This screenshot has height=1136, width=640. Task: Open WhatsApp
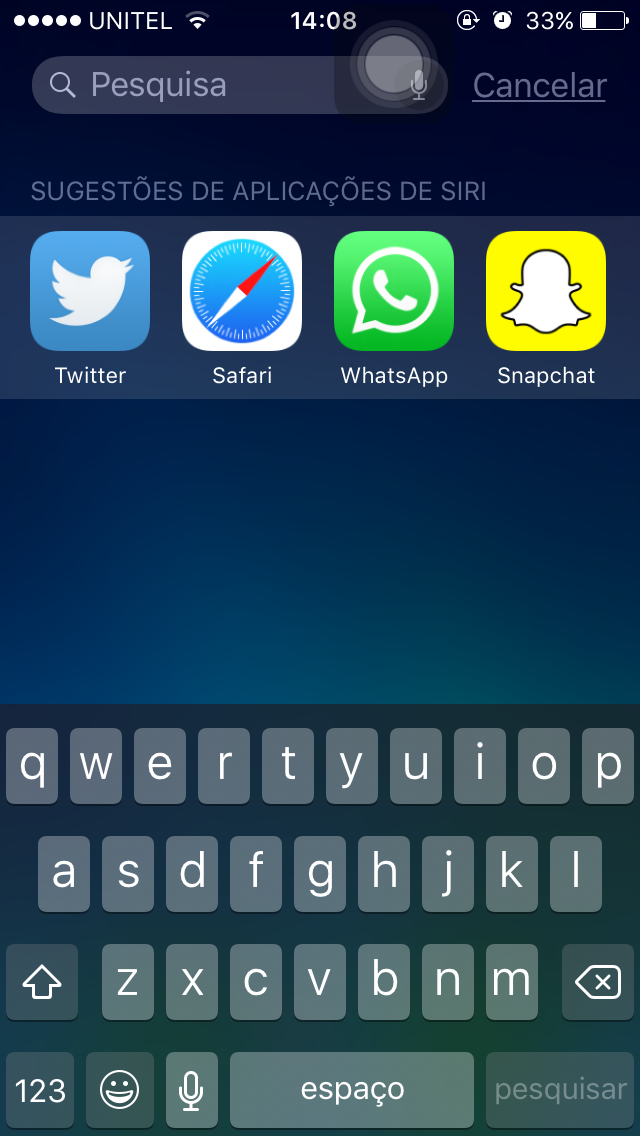[394, 291]
